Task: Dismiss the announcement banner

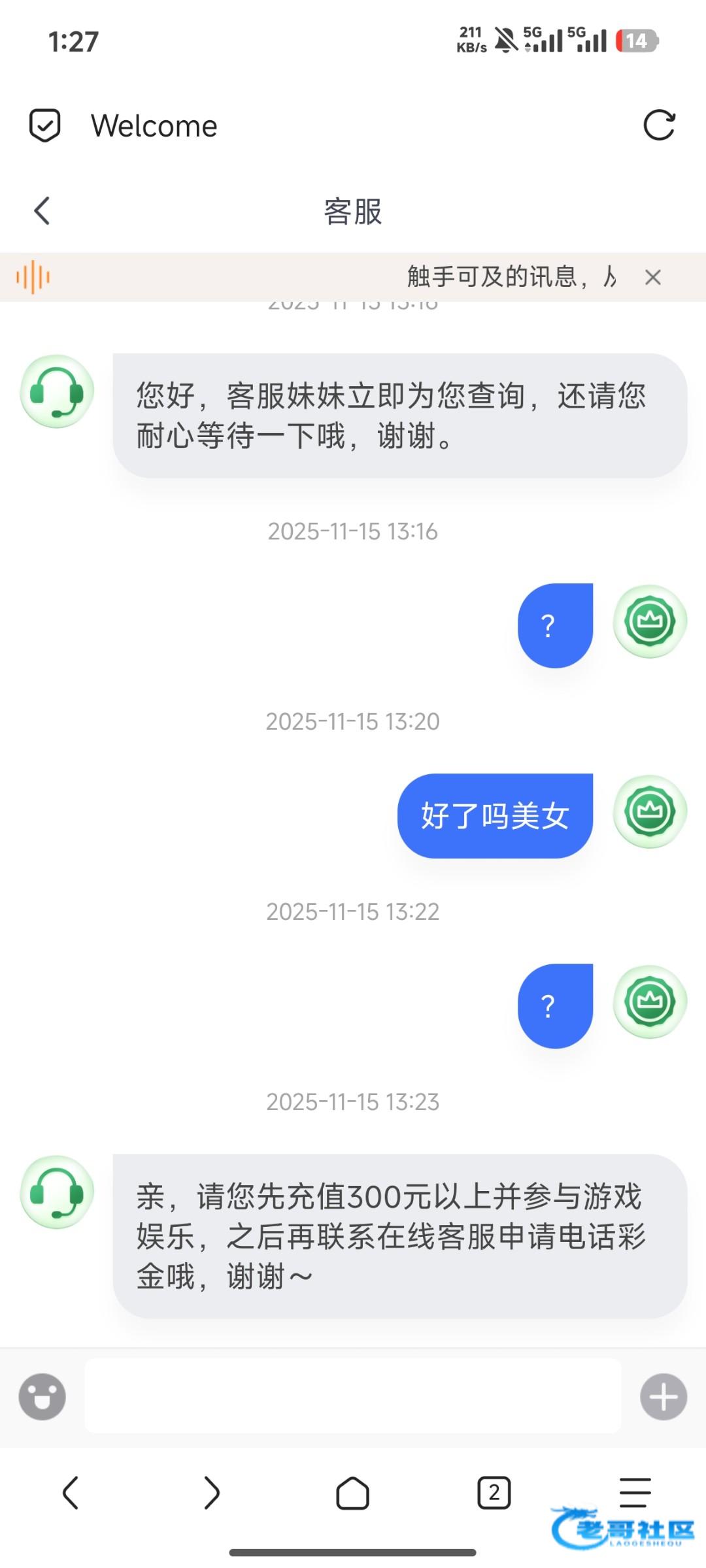Action: coord(652,278)
